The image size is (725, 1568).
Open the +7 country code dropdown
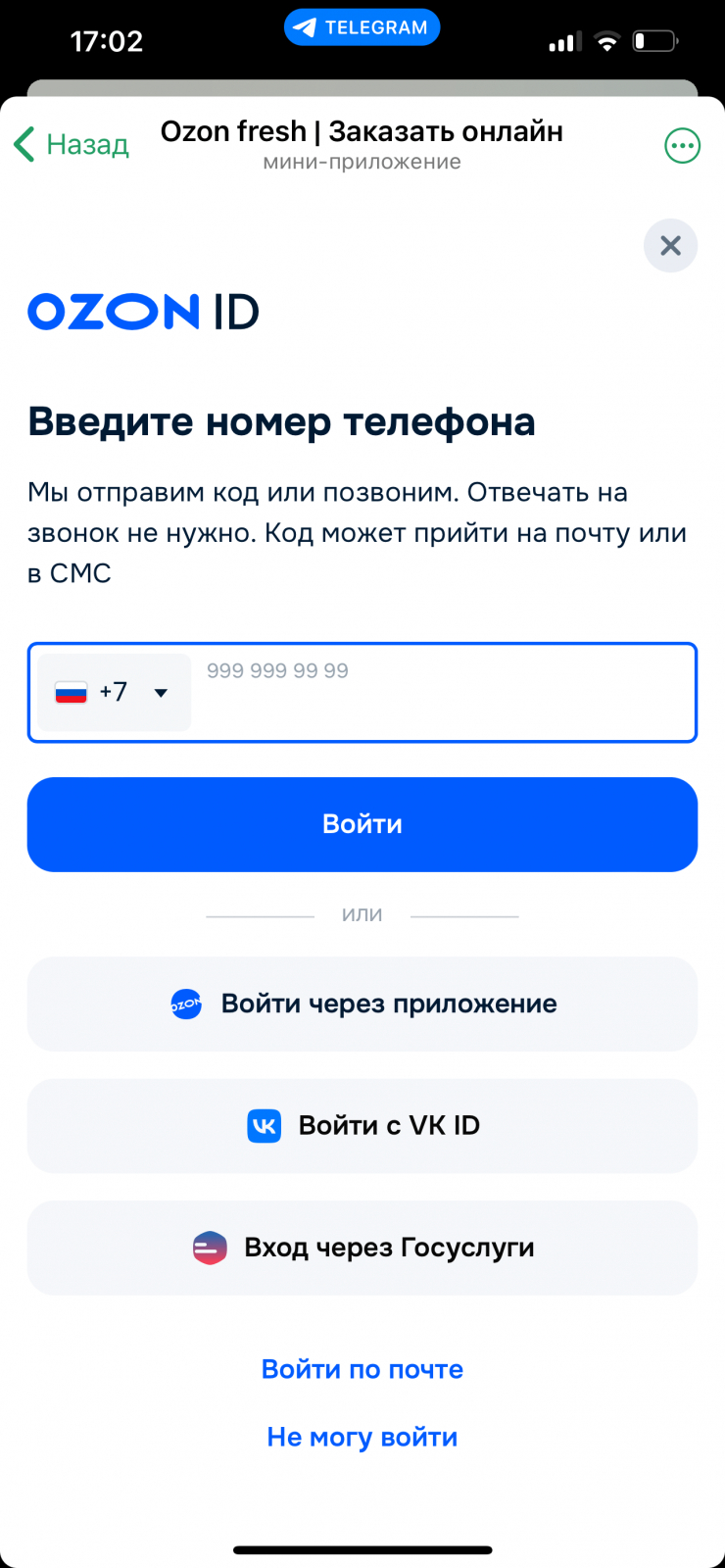coord(114,692)
